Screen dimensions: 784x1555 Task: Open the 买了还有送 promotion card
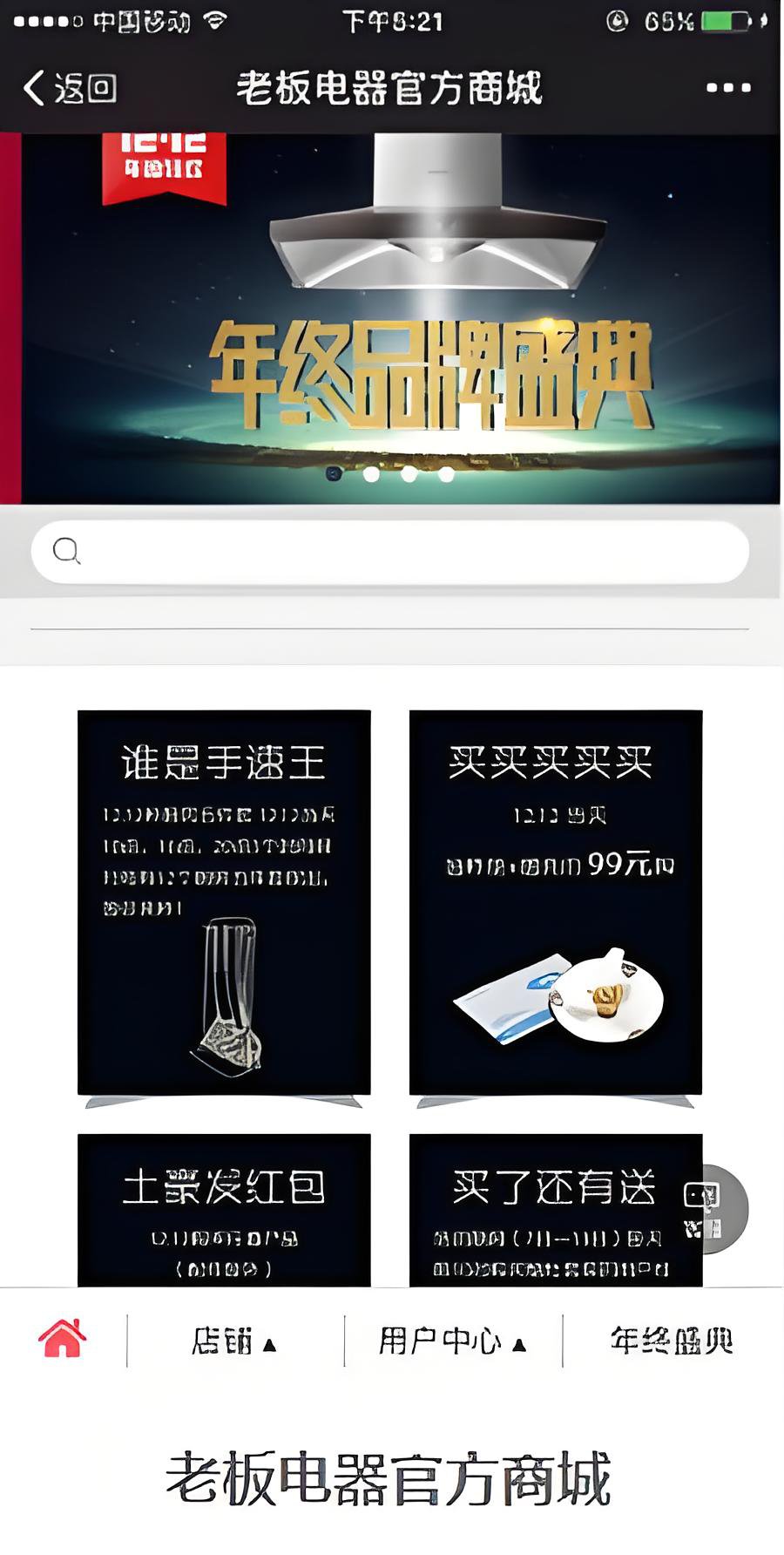tap(549, 1210)
